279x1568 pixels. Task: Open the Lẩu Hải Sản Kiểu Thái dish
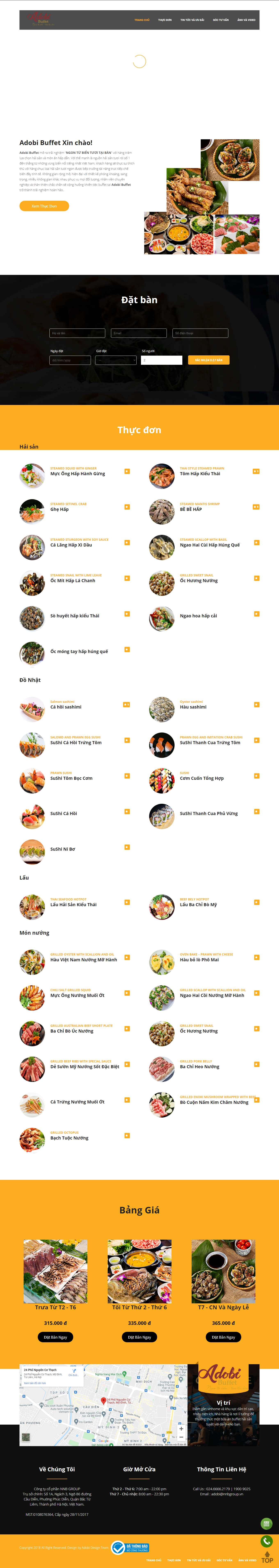[73, 905]
